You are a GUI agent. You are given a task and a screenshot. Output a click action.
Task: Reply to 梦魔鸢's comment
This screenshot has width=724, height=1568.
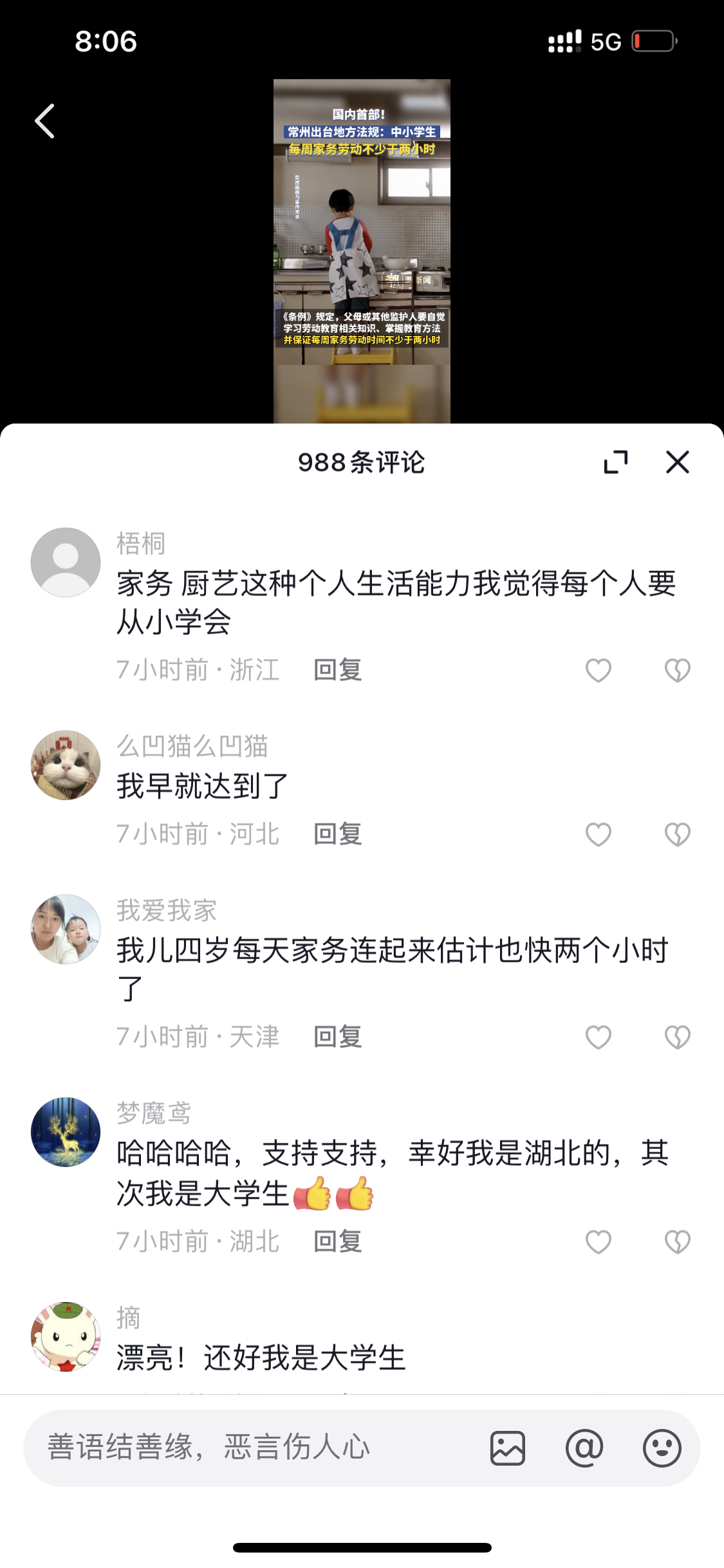pyautogui.click(x=338, y=1241)
